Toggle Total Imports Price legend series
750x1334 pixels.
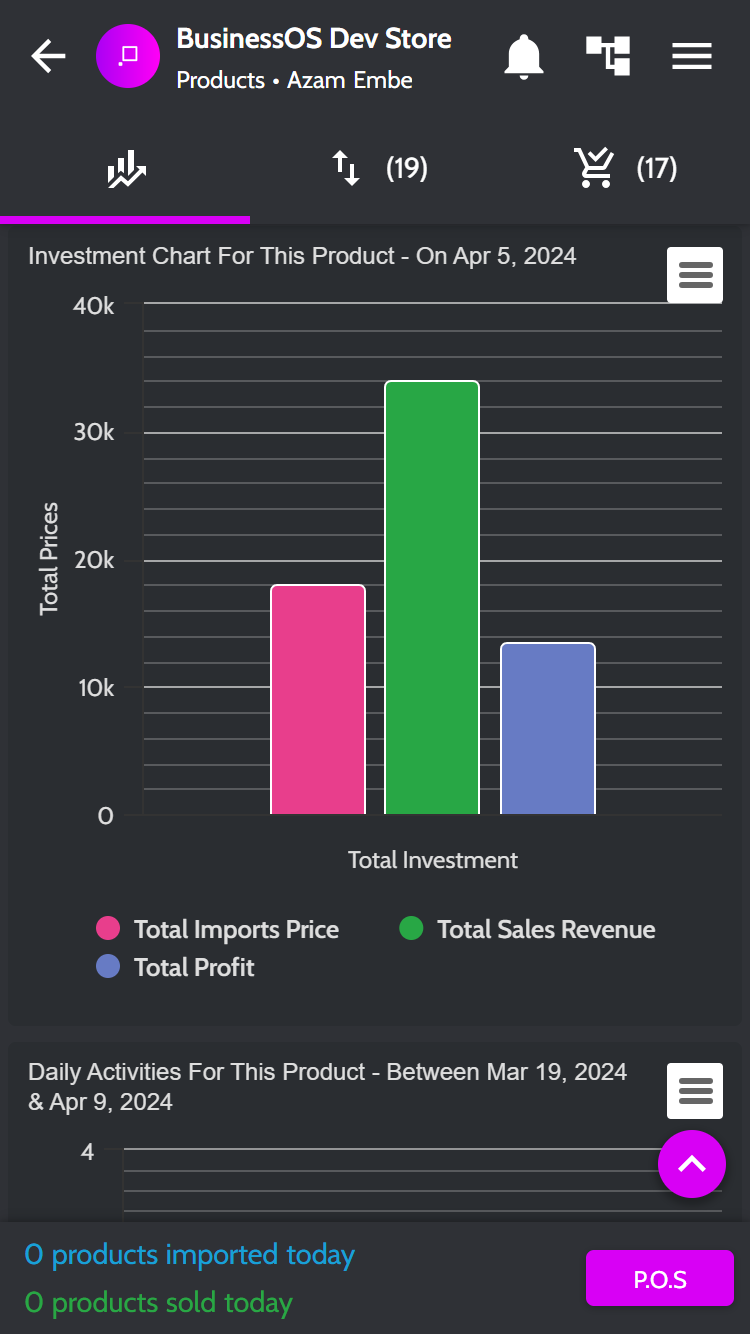(x=218, y=929)
